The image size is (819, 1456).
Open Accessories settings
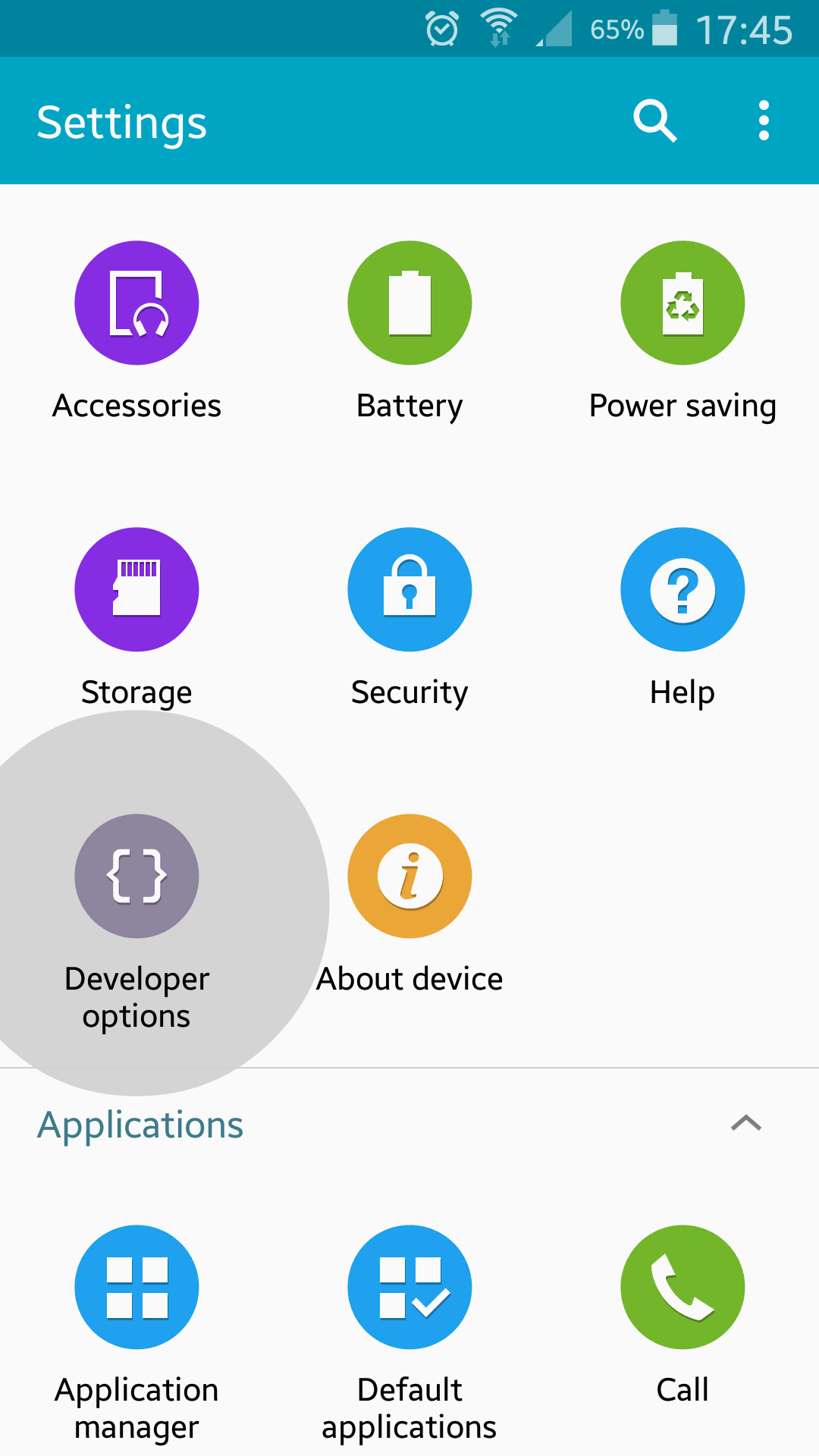click(136, 331)
